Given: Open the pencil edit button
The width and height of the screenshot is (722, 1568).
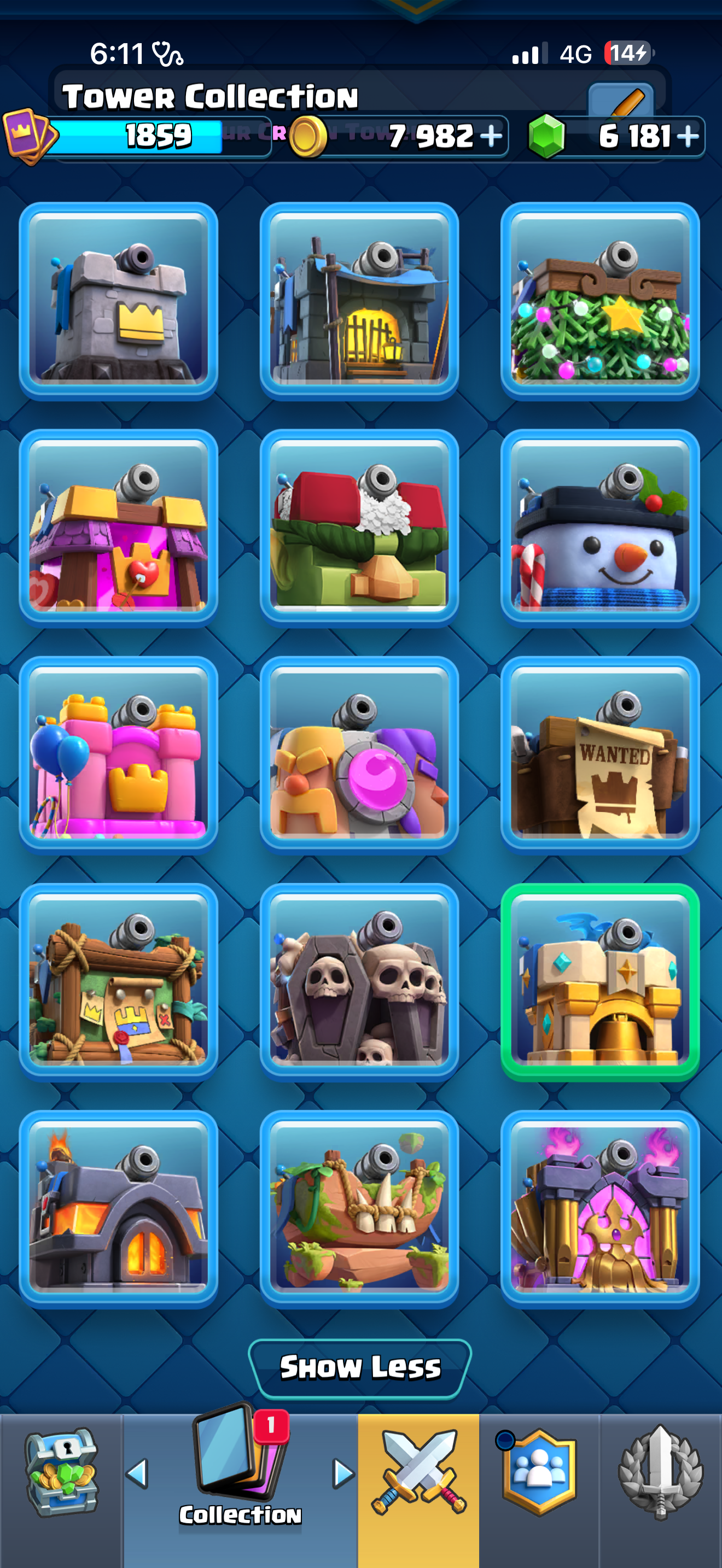Looking at the screenshot, I should pos(621,99).
